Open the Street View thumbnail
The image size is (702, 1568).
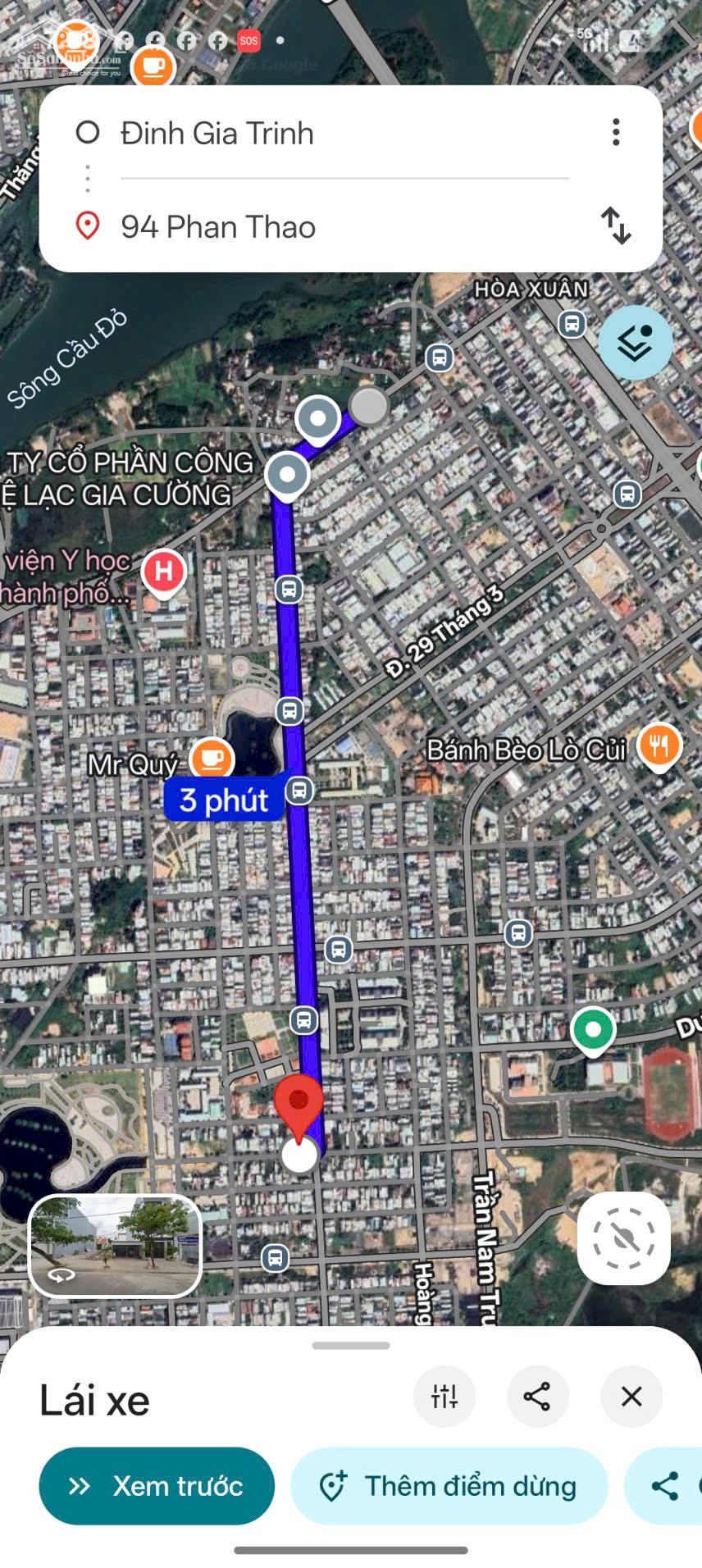click(115, 1247)
